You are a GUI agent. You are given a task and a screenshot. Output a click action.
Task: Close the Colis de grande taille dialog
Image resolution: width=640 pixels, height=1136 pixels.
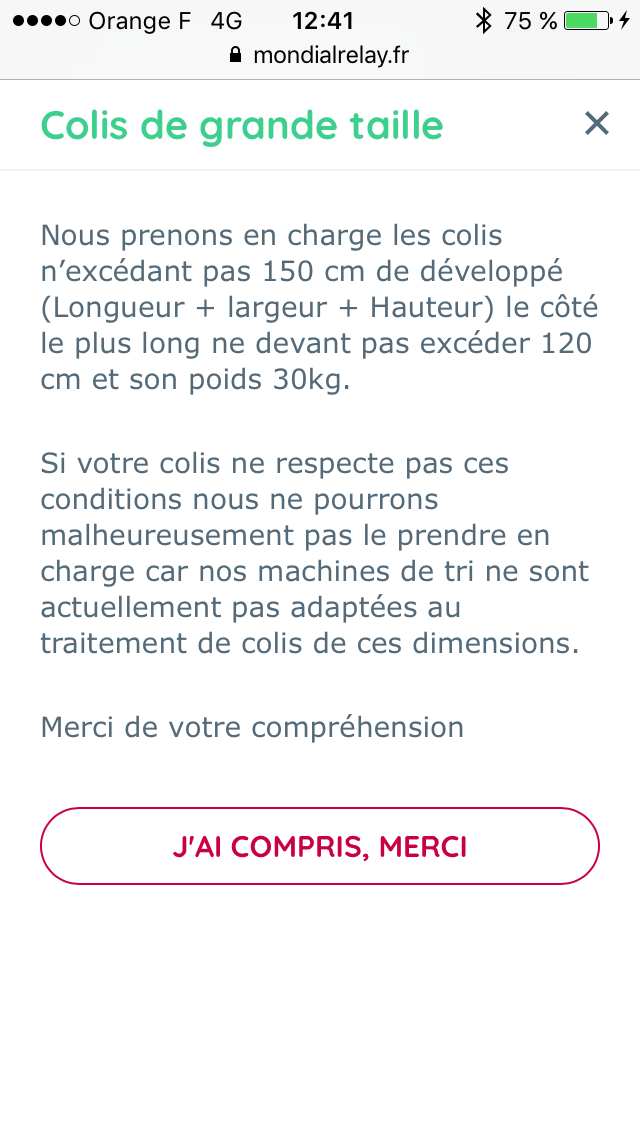[x=597, y=124]
